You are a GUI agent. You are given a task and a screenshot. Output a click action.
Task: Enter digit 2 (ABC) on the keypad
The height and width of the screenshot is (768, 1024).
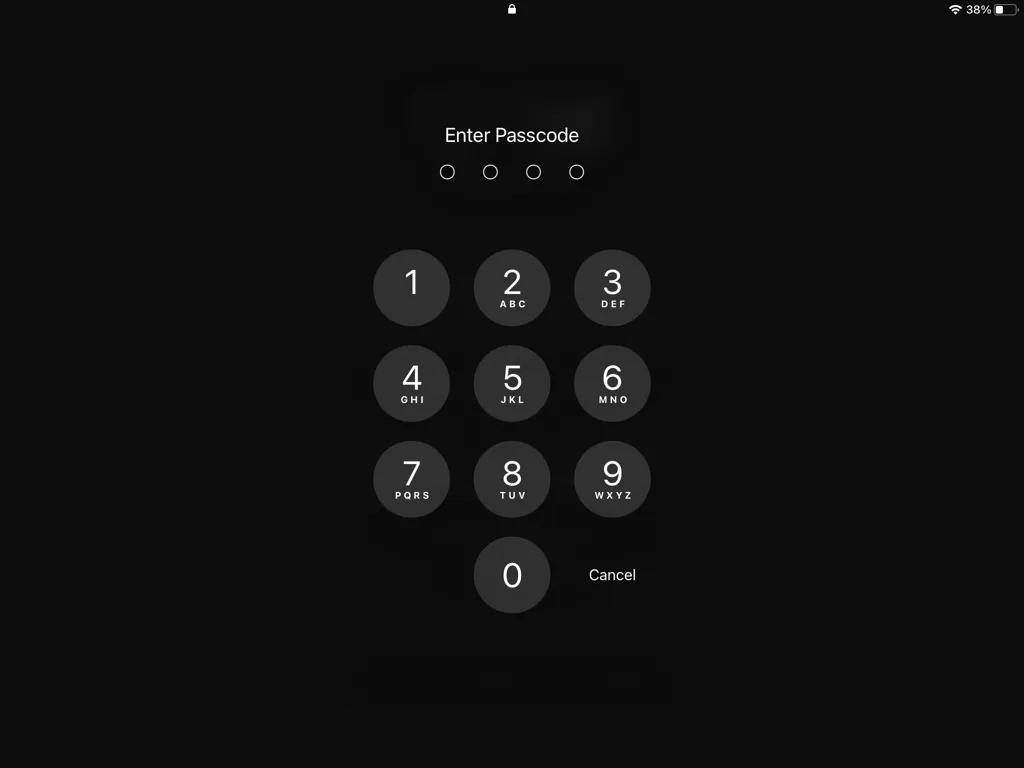pyautogui.click(x=512, y=288)
